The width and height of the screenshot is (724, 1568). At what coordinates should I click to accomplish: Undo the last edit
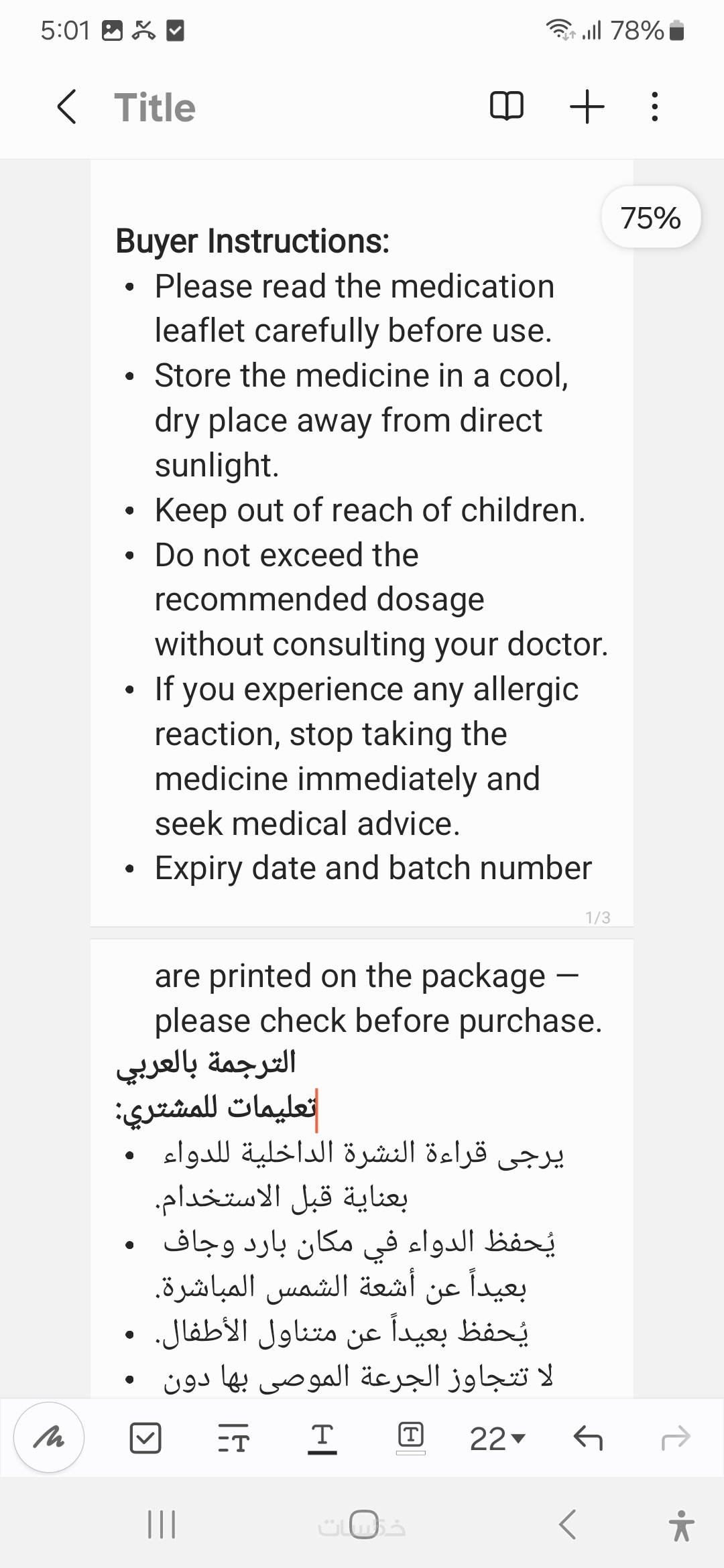coord(588,1437)
